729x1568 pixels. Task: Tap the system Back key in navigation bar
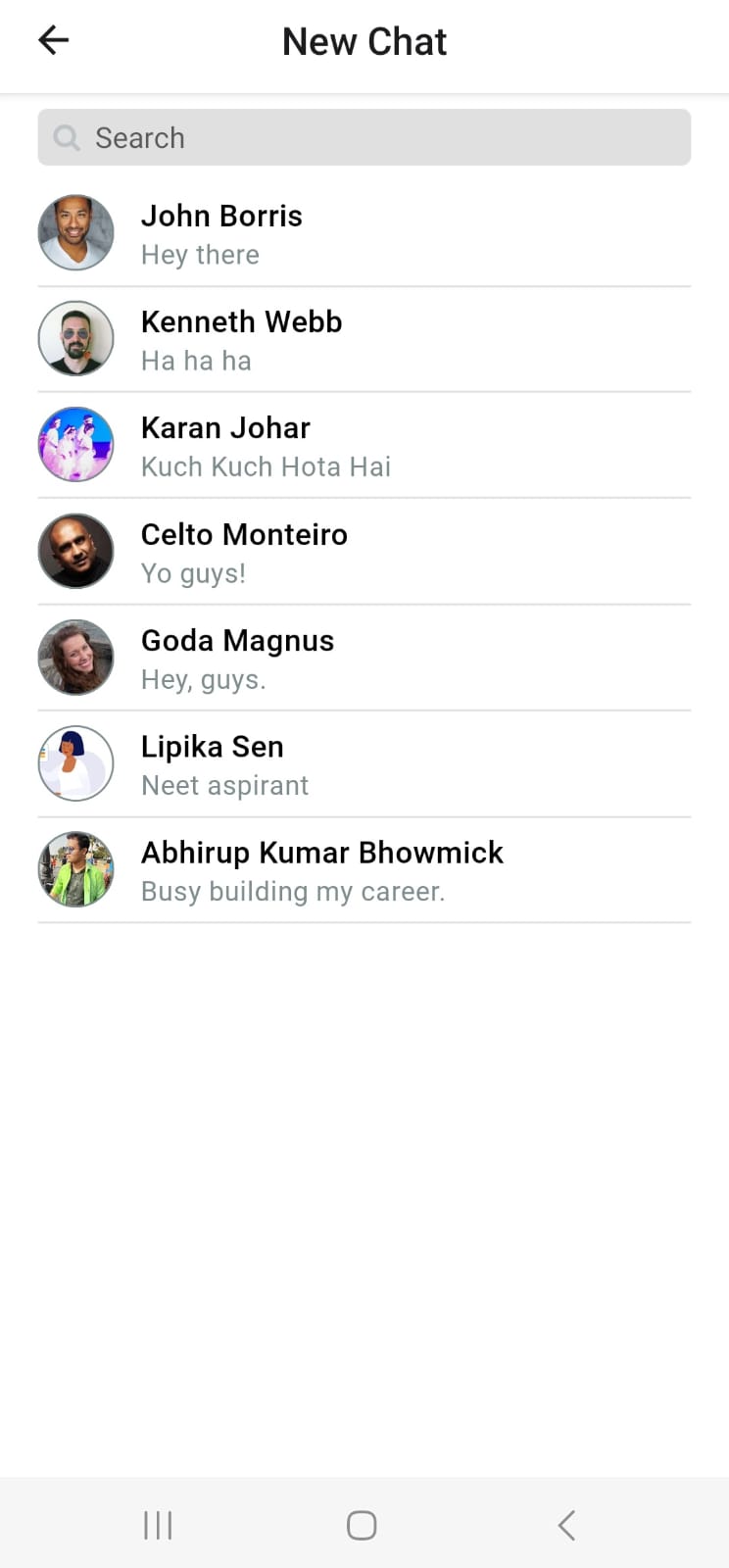pos(565,1524)
